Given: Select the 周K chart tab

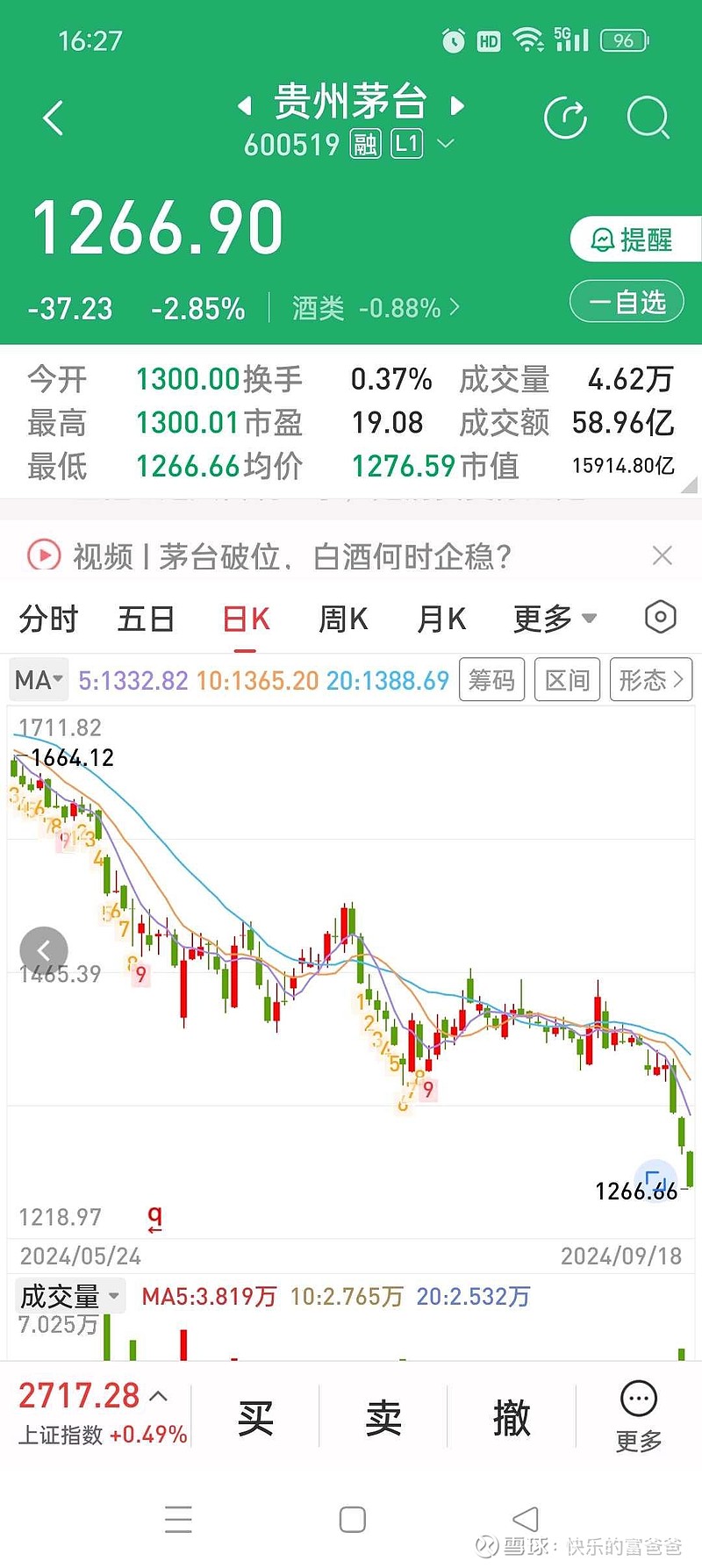Looking at the screenshot, I should [342, 619].
